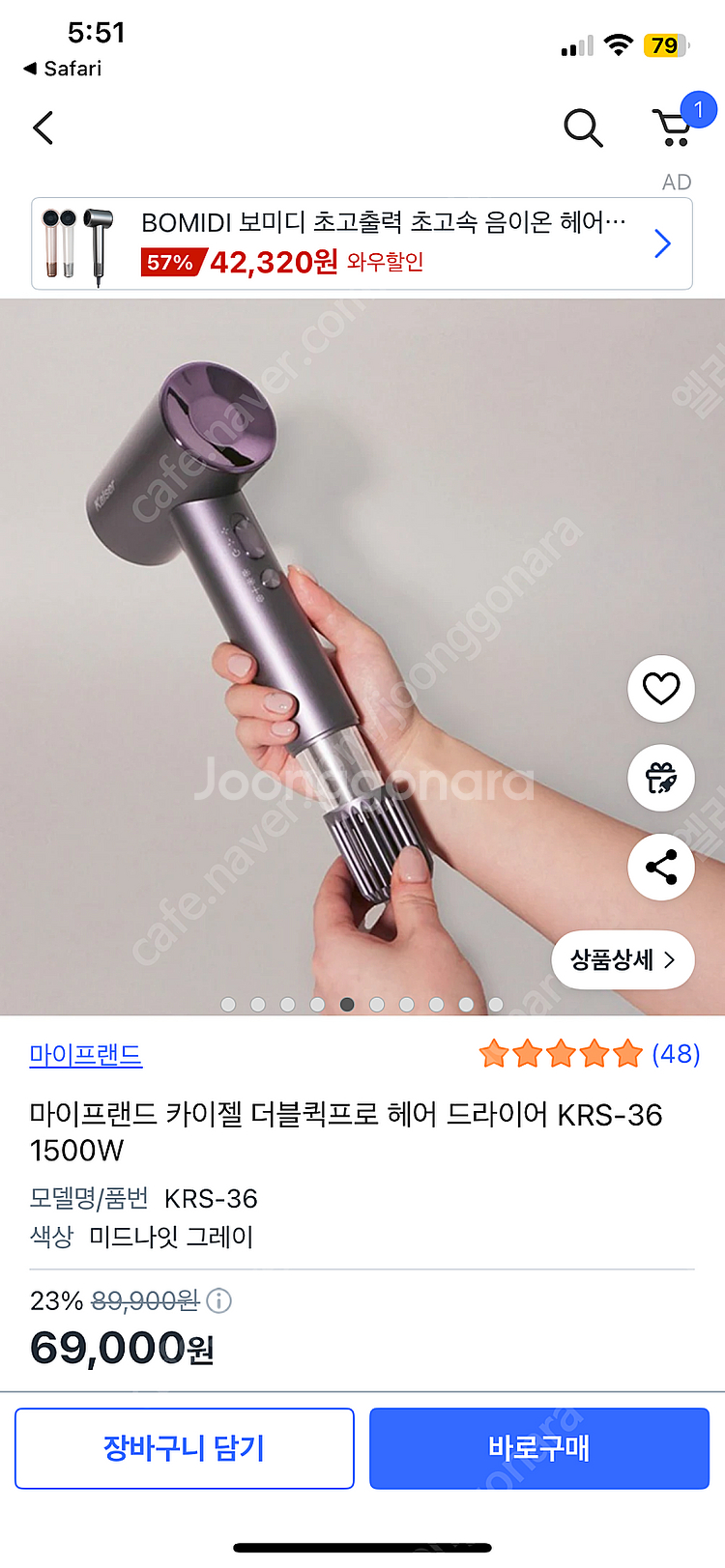The height and width of the screenshot is (1568, 725).
Task: View the 48 star reviews
Action: (590, 1053)
